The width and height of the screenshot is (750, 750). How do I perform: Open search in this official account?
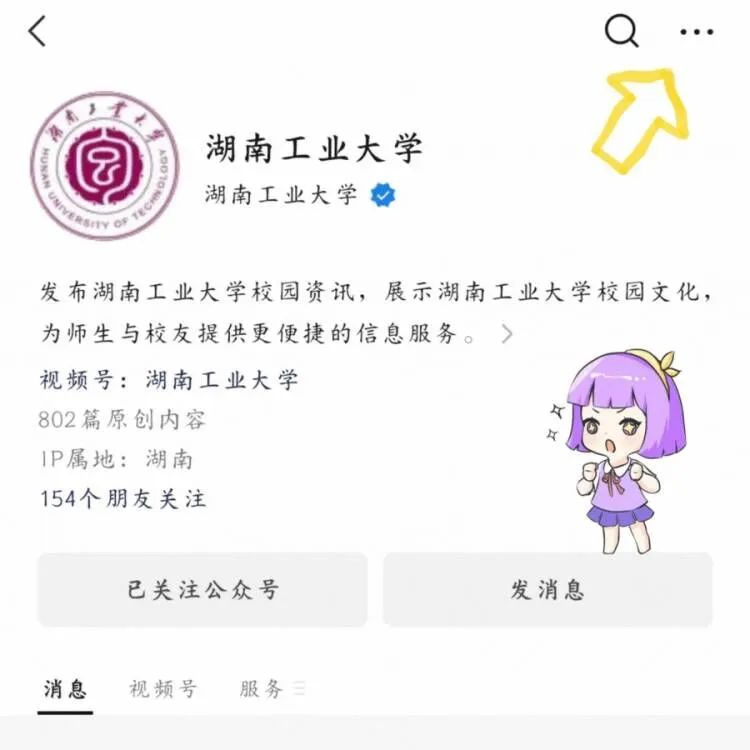tap(621, 32)
